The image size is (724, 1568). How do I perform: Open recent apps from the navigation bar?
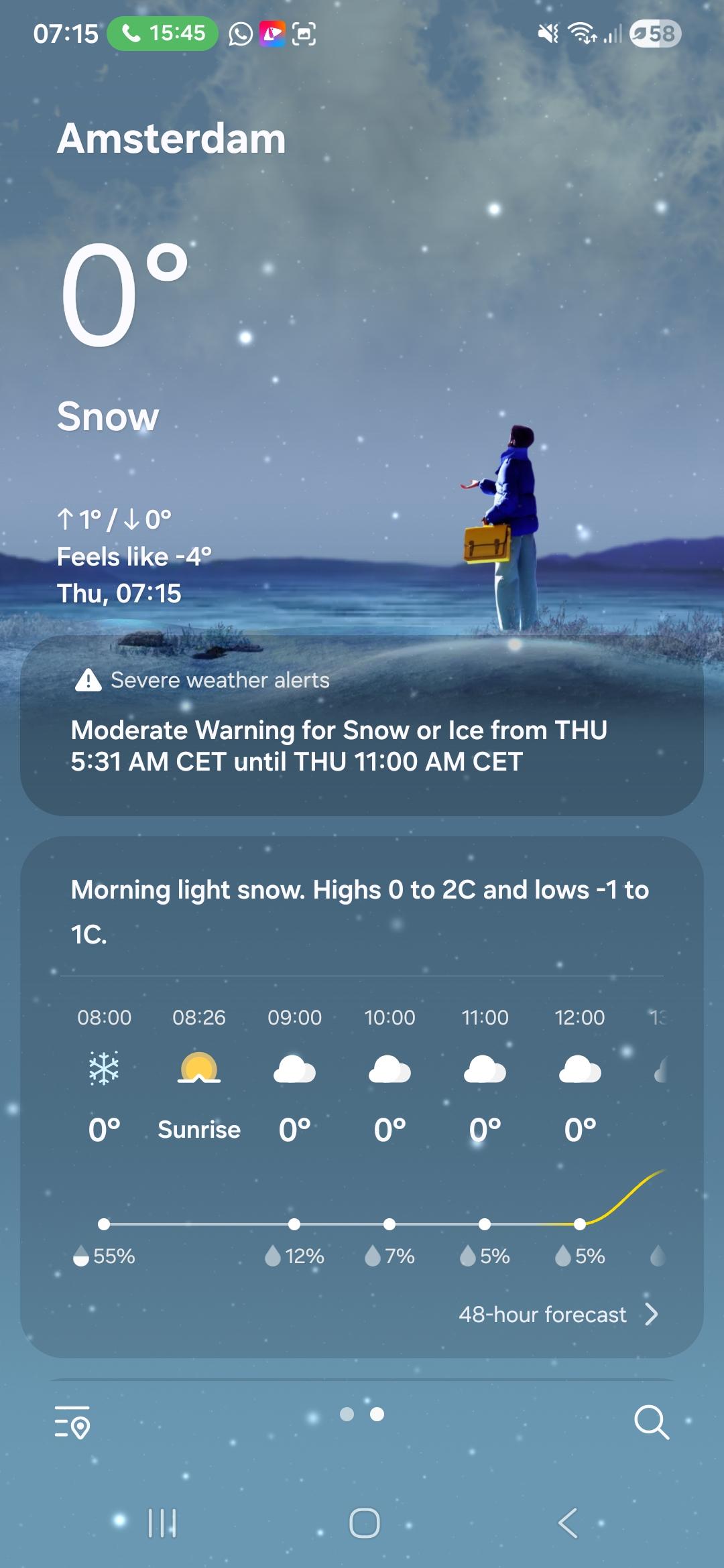pos(162,1522)
